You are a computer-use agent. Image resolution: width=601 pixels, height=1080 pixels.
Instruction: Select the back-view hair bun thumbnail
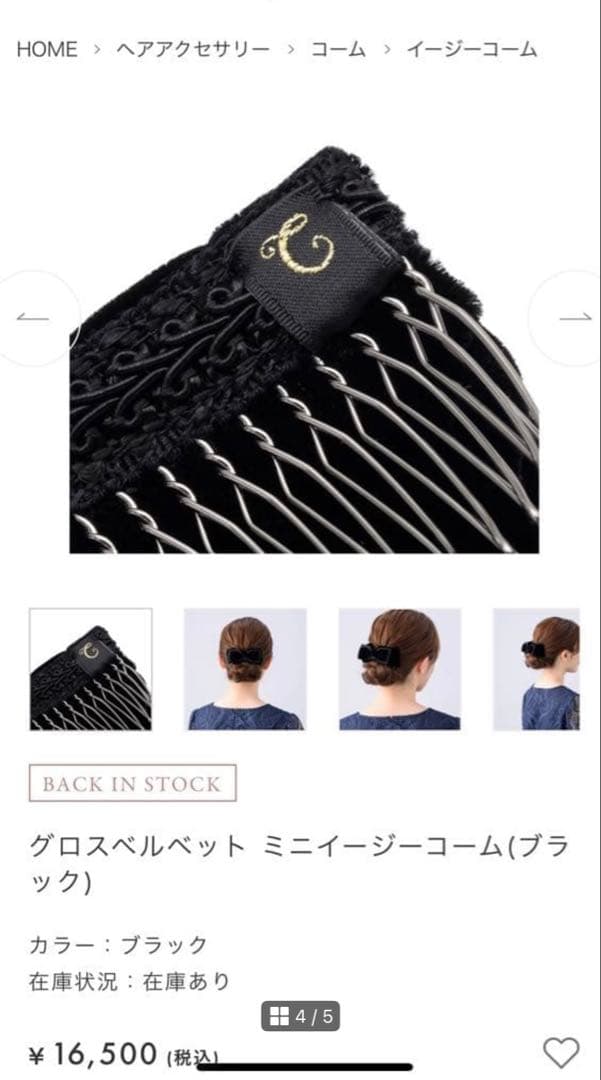pyautogui.click(x=245, y=669)
